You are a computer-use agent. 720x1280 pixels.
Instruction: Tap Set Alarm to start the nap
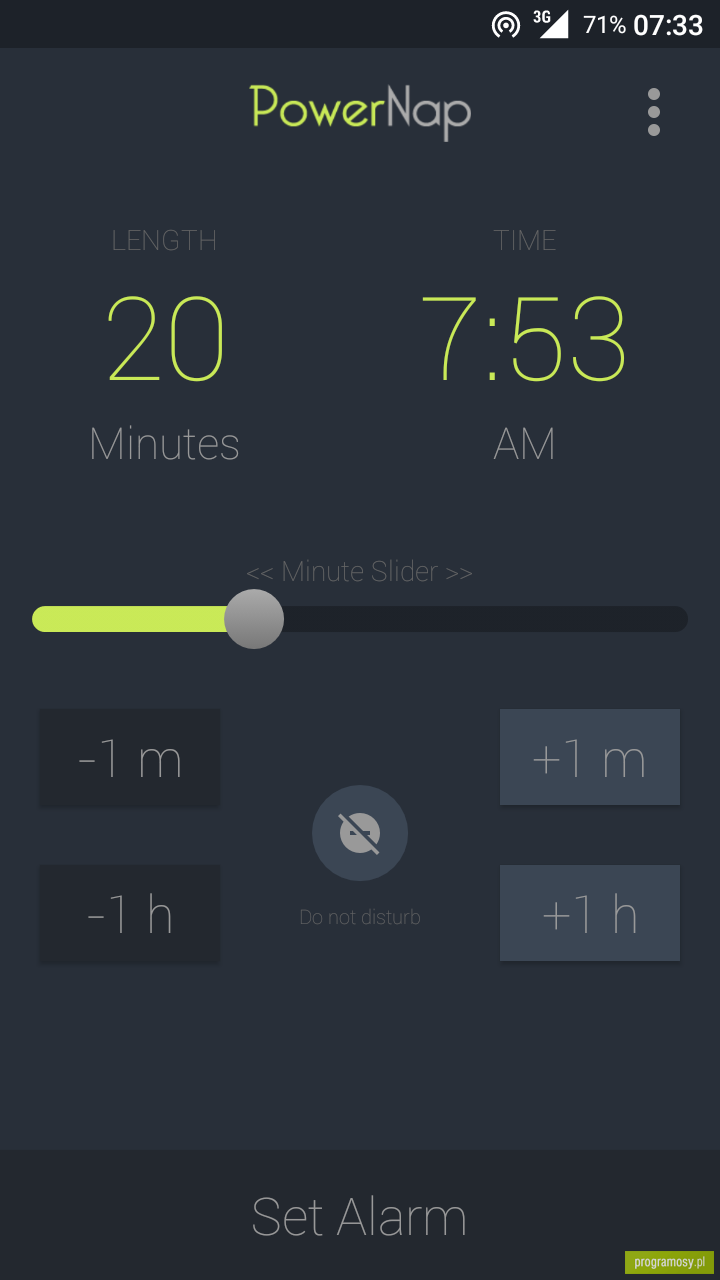pos(360,1215)
